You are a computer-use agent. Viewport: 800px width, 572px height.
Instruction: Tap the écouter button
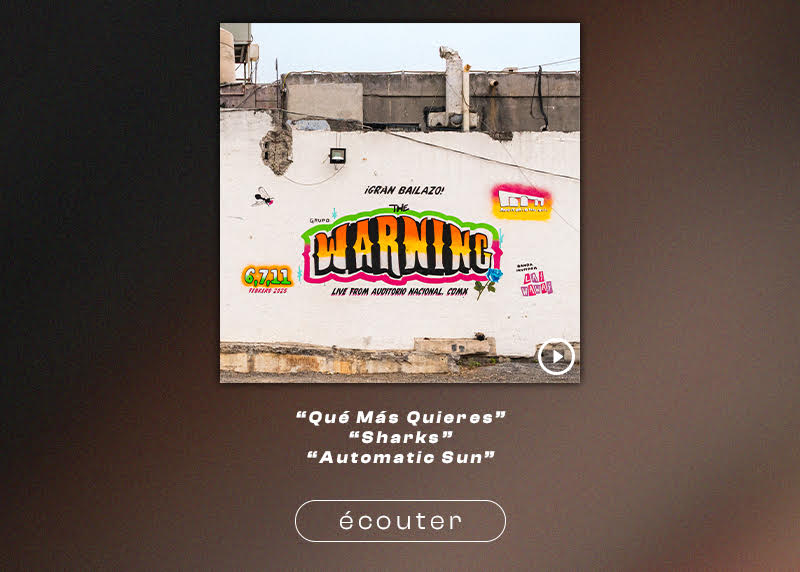point(400,521)
